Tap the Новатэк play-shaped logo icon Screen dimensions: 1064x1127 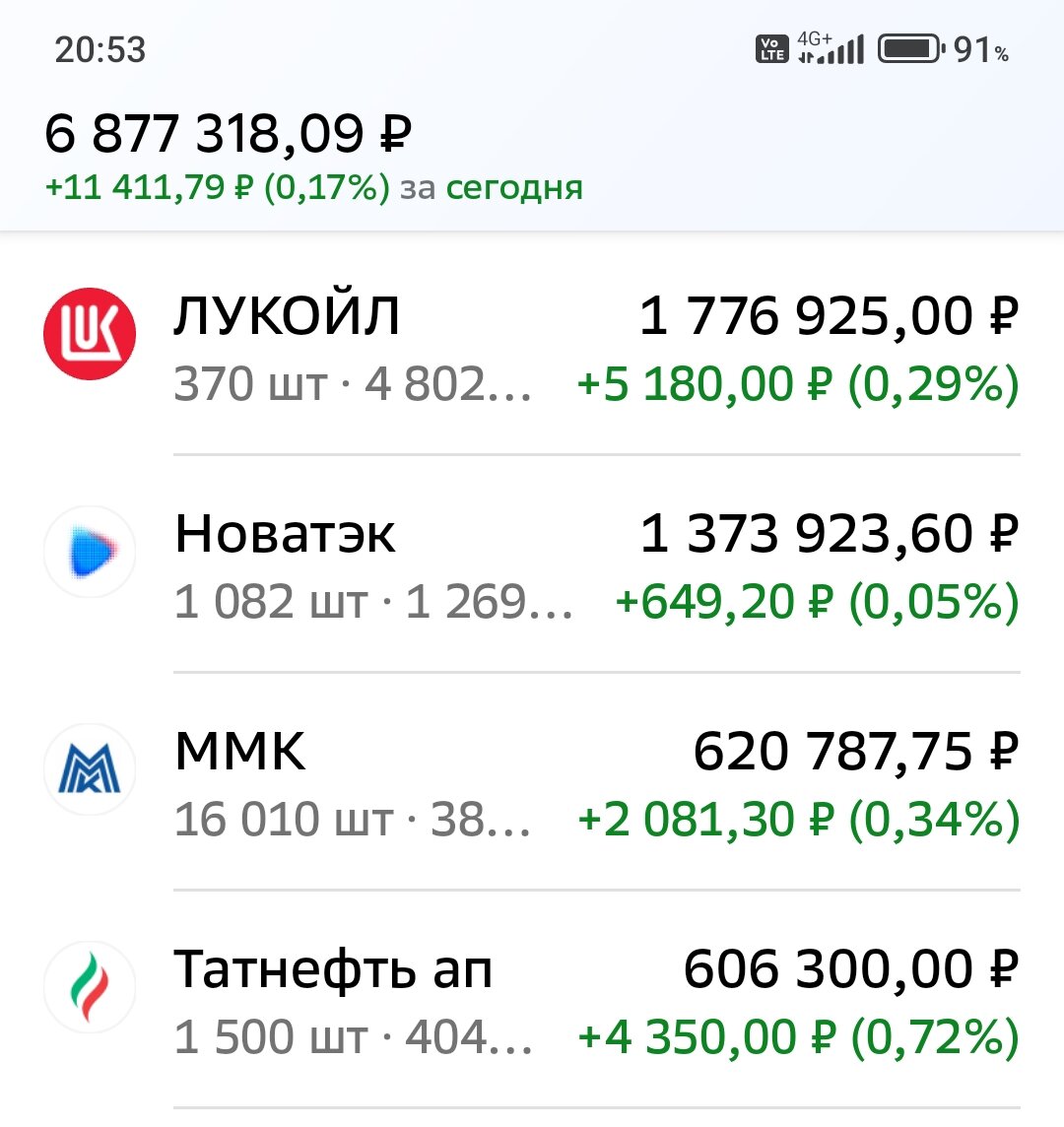90,553
